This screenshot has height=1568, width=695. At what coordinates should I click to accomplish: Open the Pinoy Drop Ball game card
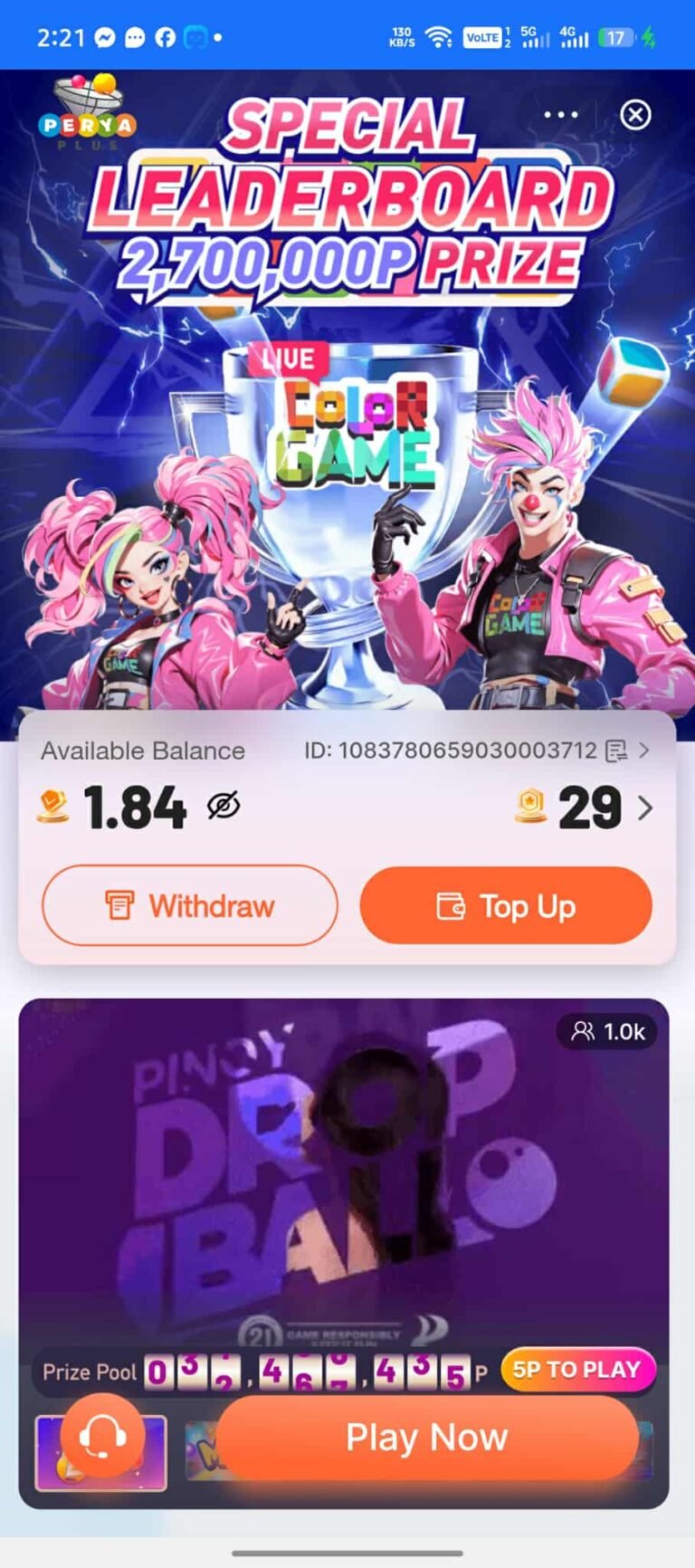pyautogui.click(x=344, y=1177)
